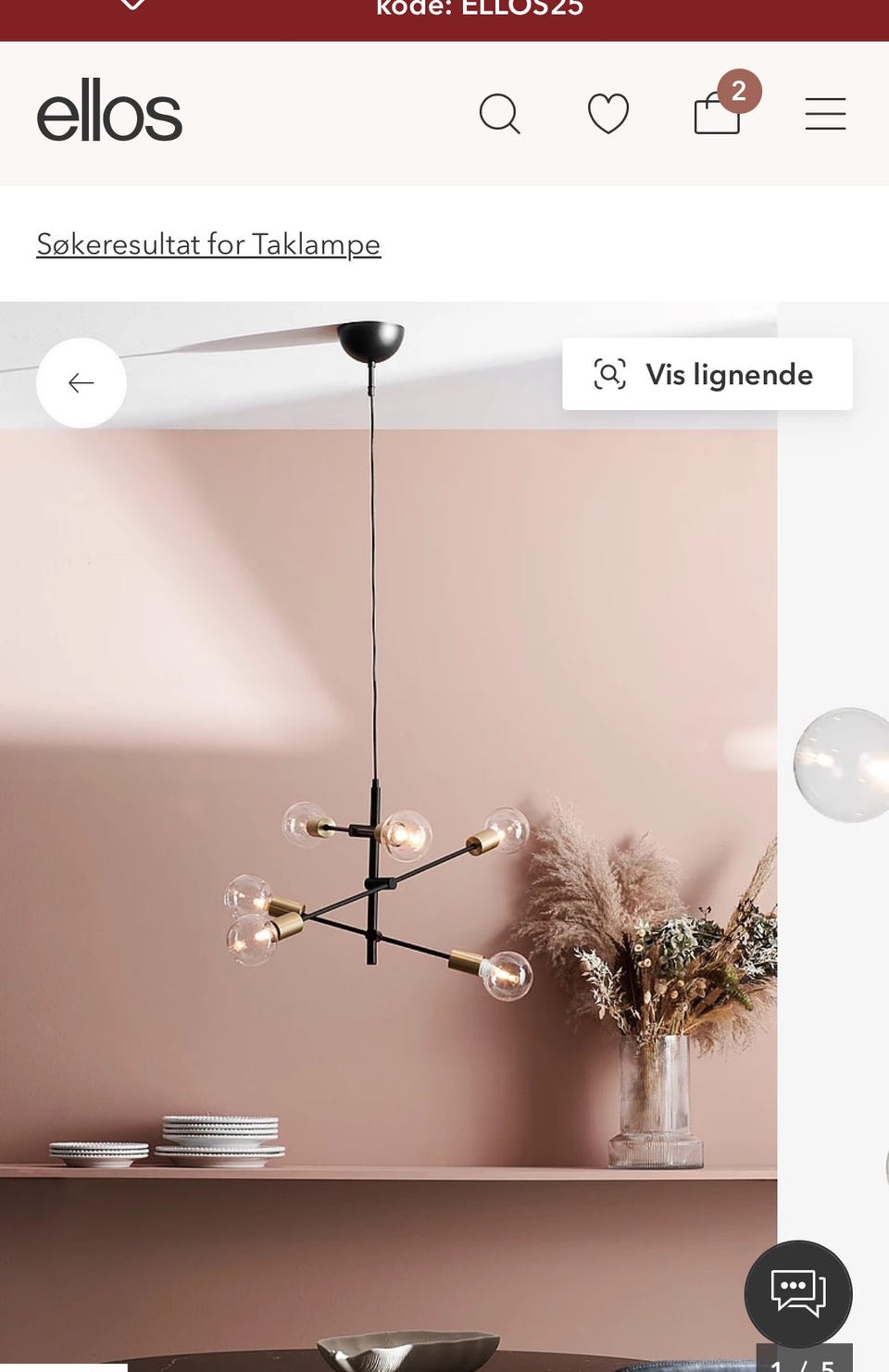Open the Søkeresultat for Taklampe breadcrumb

click(x=207, y=243)
